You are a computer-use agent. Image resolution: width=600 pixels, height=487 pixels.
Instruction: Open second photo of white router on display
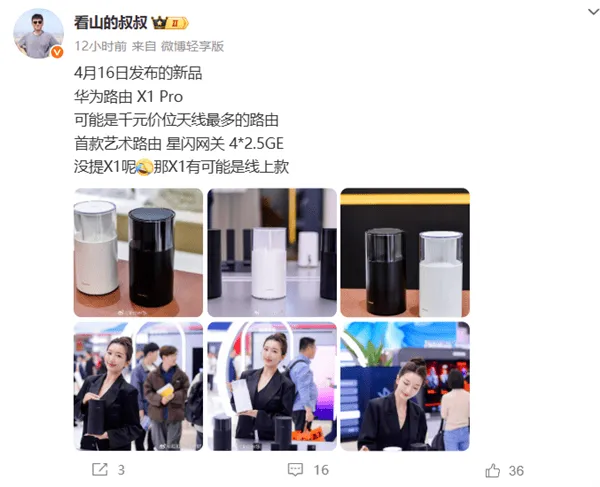point(271,251)
